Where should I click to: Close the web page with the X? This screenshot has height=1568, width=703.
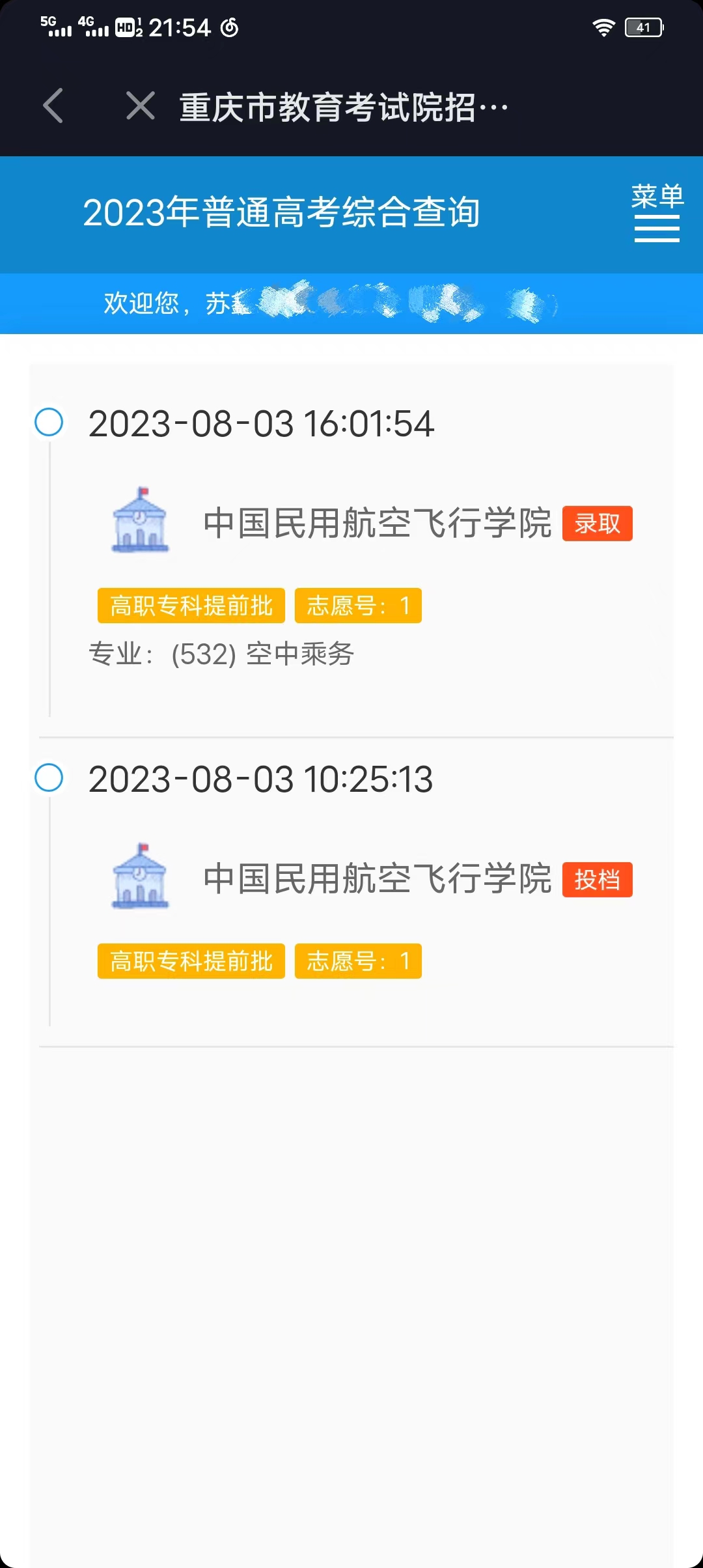(x=141, y=106)
